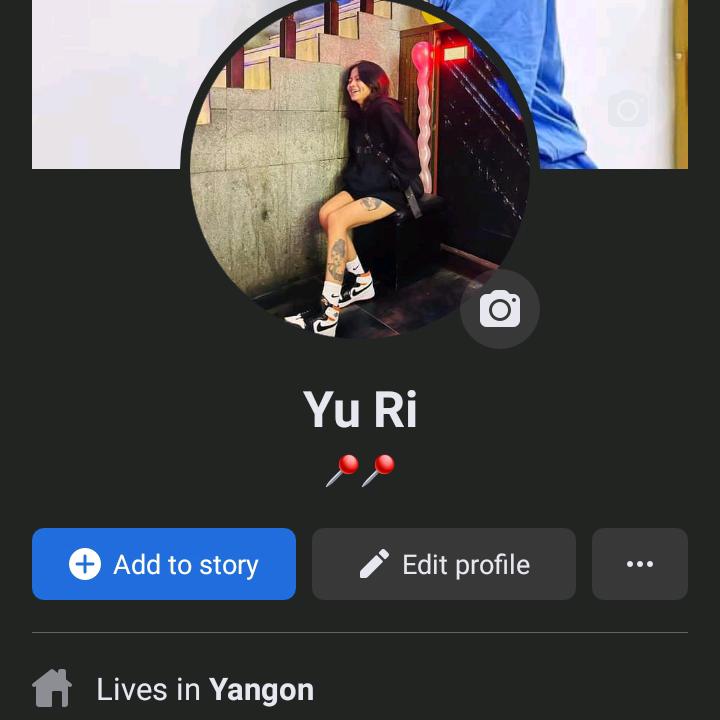Open the cover photo
Viewport: 720px width, 720px height.
tap(100, 80)
